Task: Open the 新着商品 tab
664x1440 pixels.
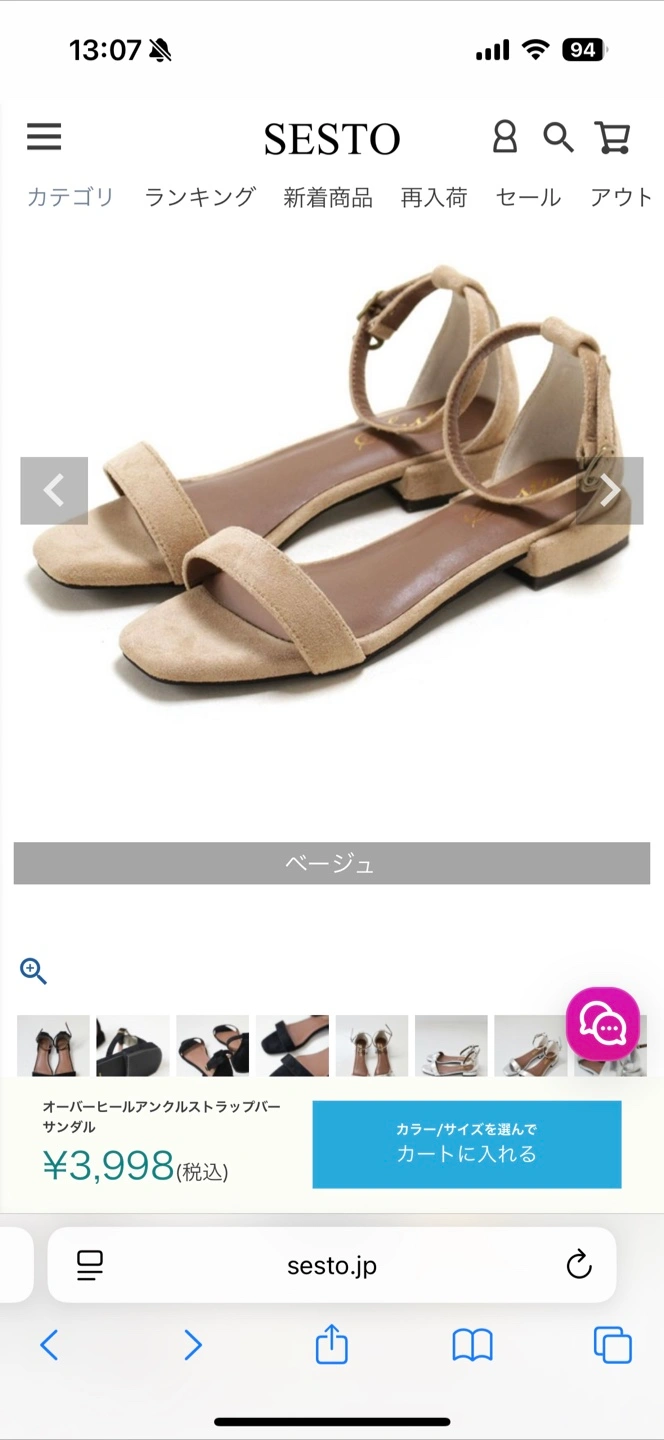Action: pos(328,197)
